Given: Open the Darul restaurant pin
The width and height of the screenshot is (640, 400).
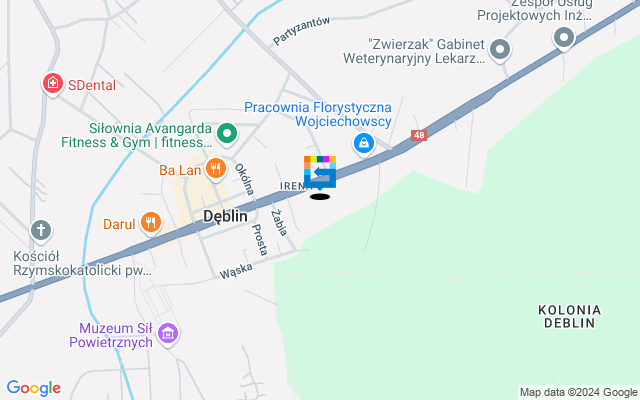Looking at the screenshot, I should coord(150,222).
